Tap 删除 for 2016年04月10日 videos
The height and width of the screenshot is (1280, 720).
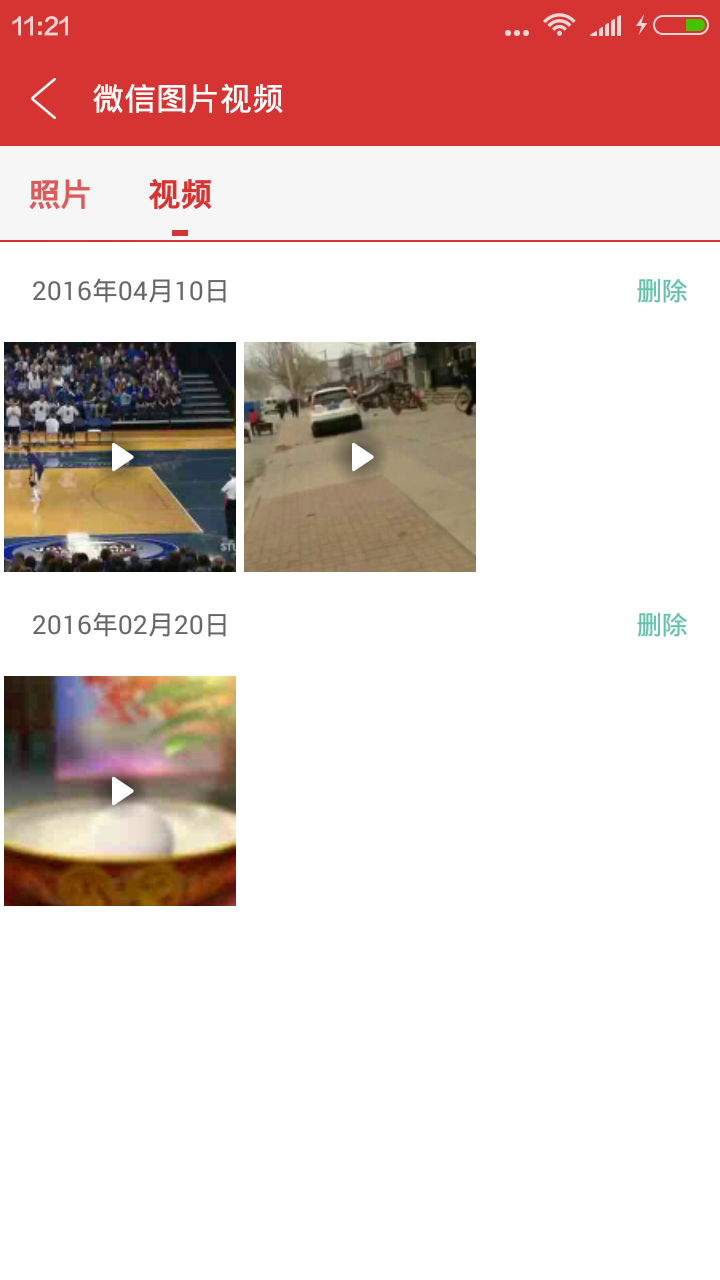pos(662,291)
